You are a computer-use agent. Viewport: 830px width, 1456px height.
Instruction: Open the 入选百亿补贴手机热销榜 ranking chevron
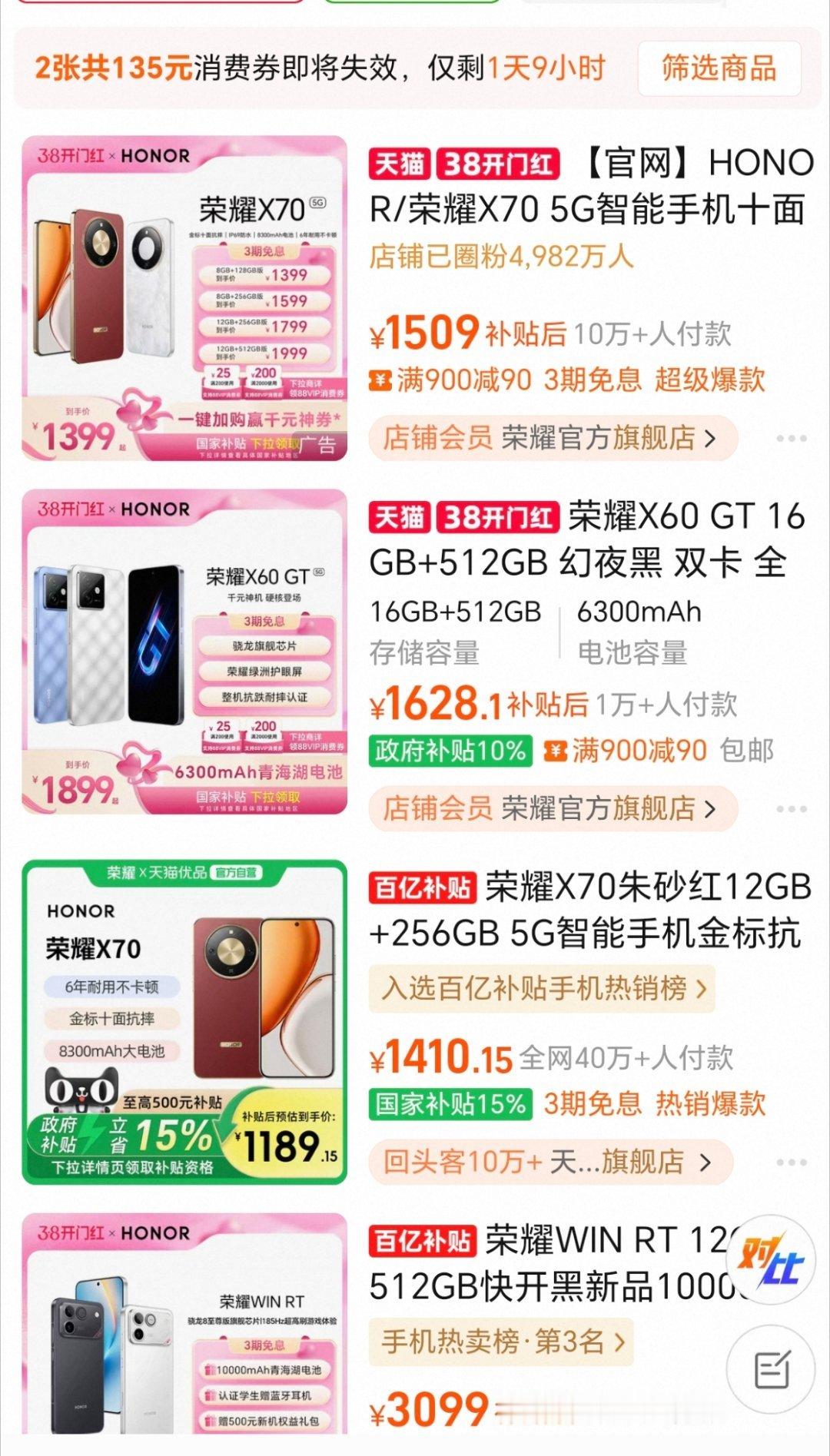click(702, 990)
